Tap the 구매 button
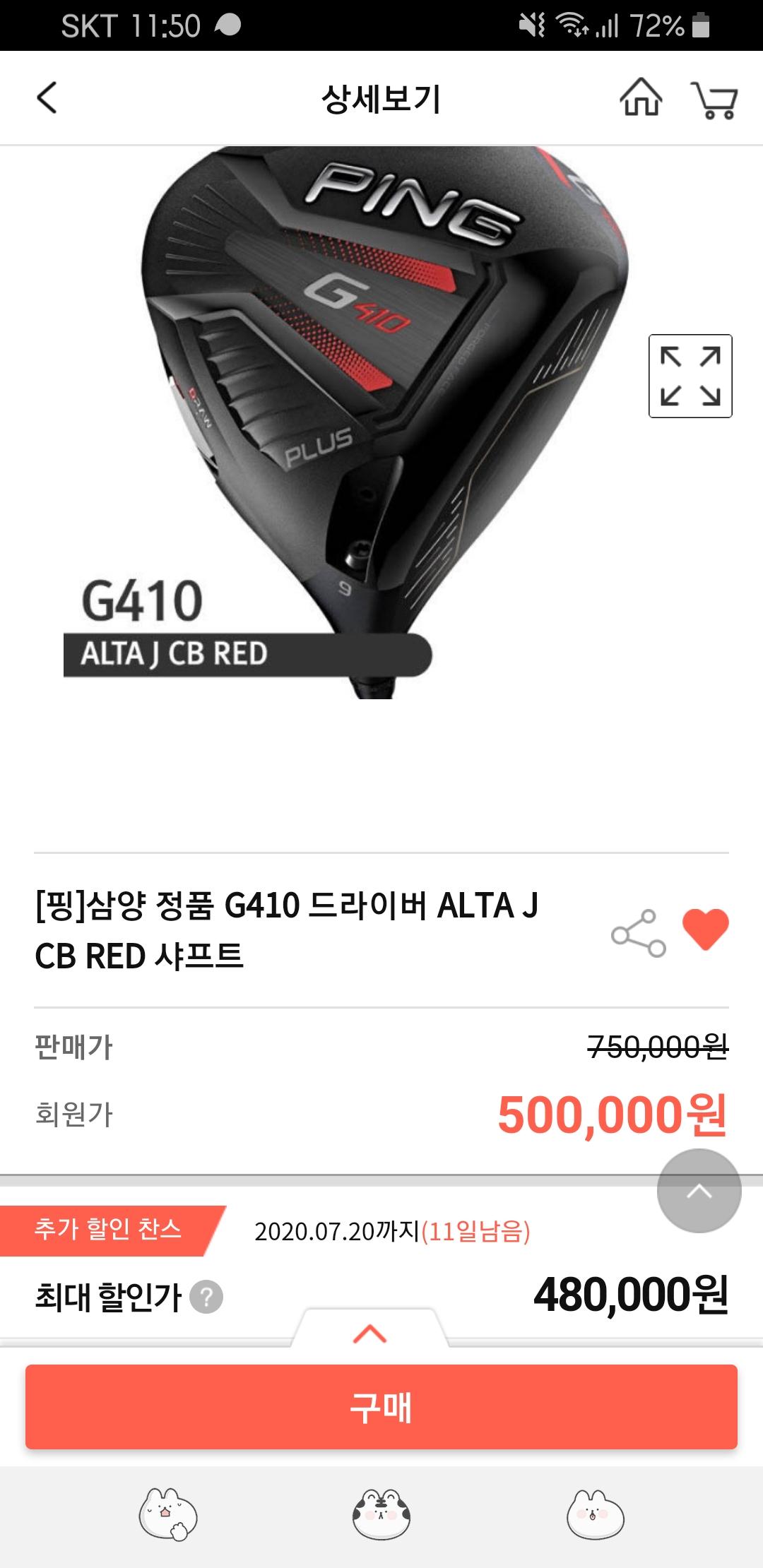 coord(381,1407)
